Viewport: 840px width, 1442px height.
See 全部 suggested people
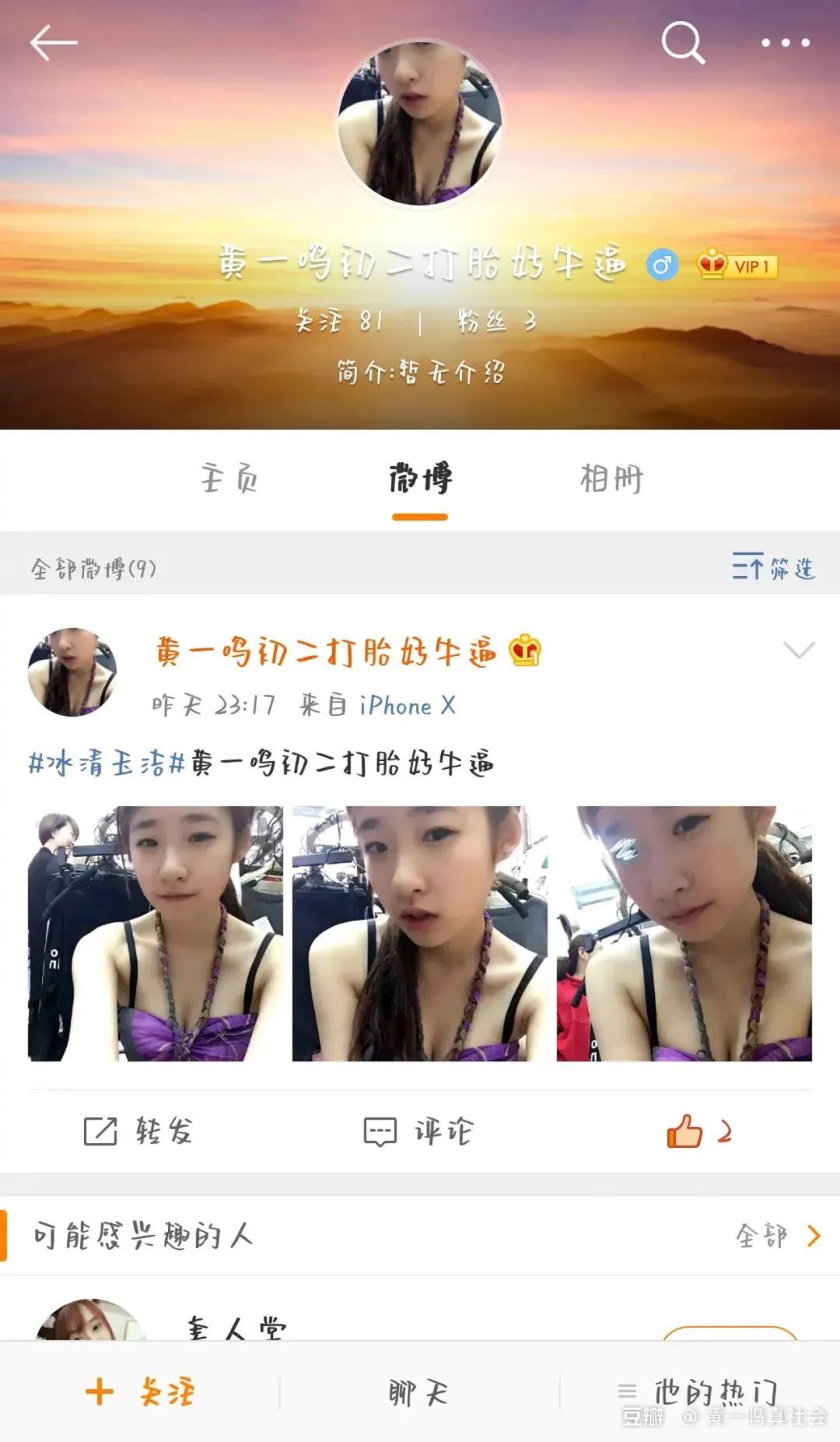(x=777, y=1235)
